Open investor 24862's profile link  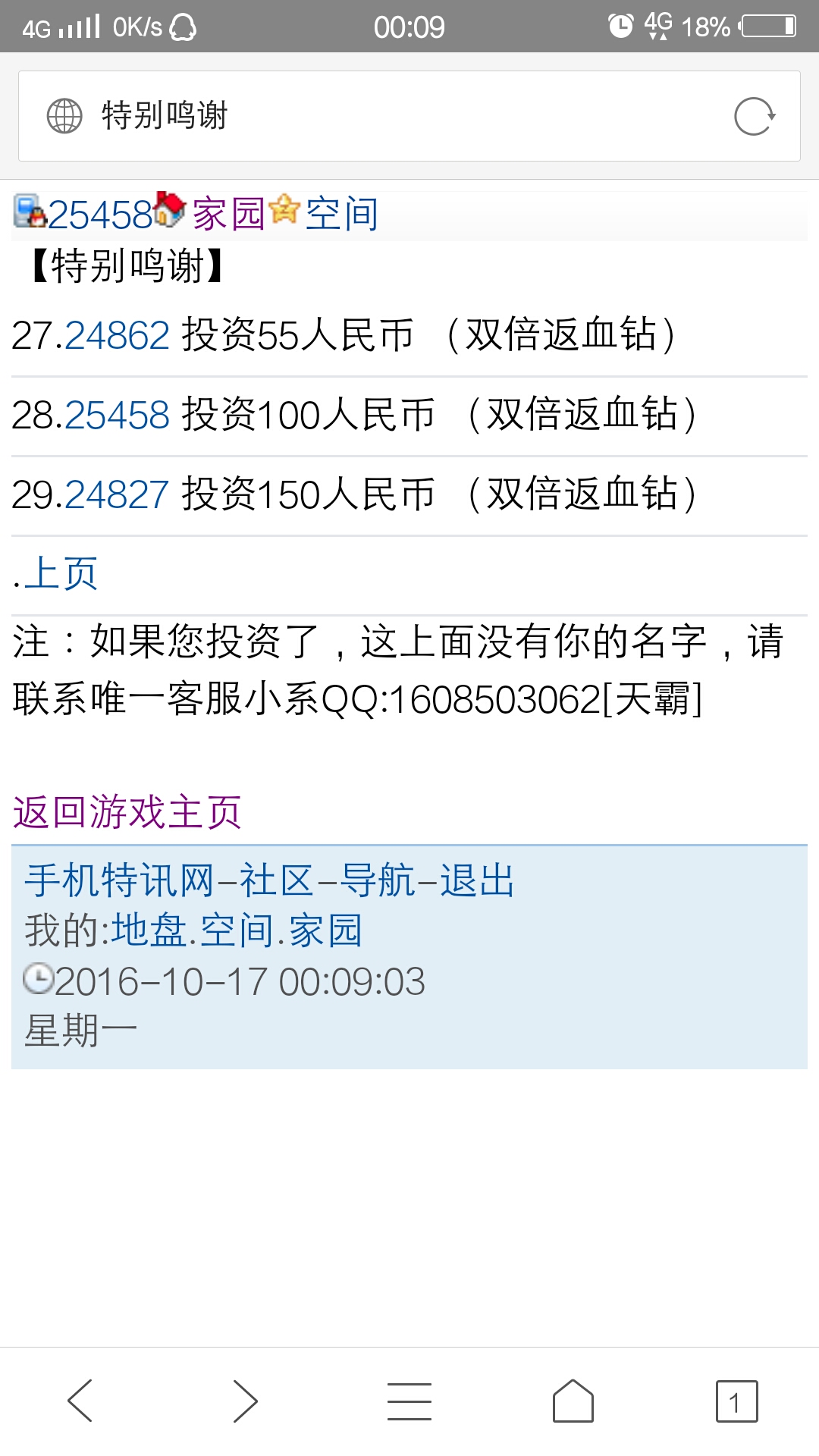pyautogui.click(x=117, y=335)
